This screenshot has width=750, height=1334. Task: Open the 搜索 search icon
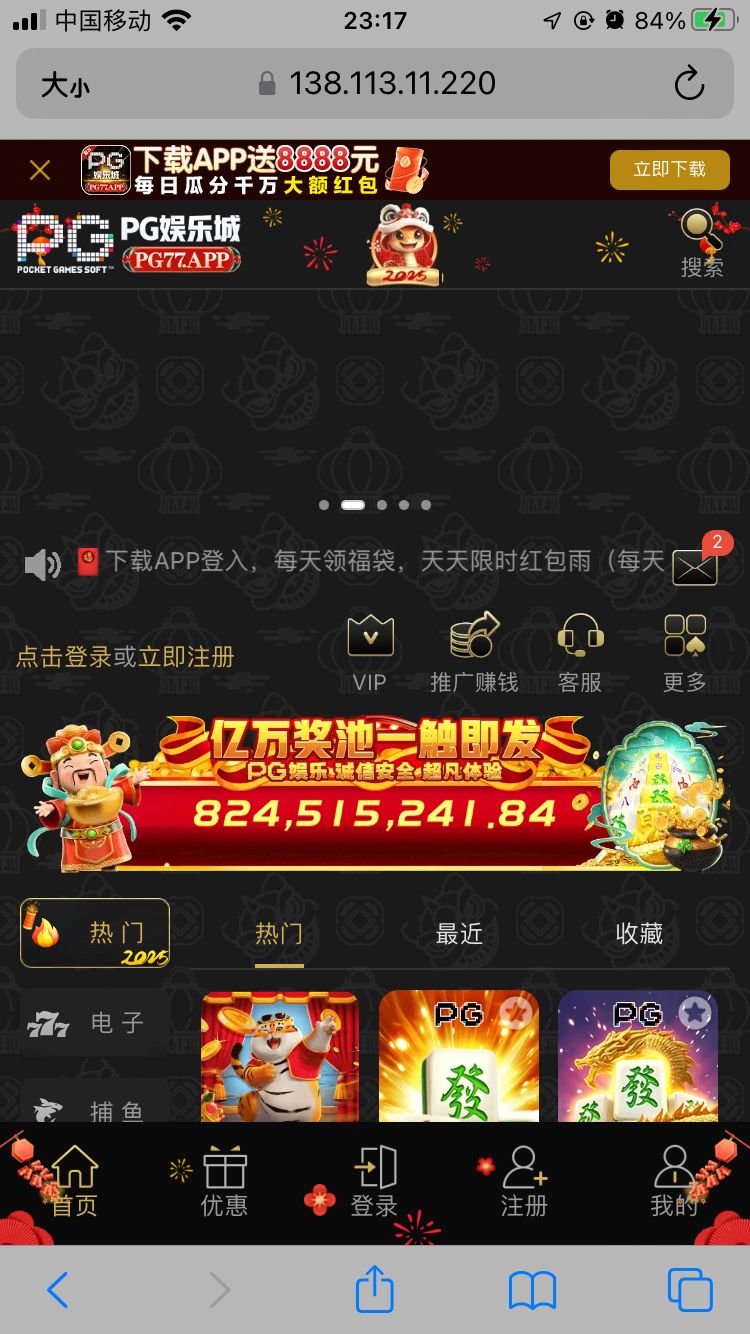pos(702,244)
